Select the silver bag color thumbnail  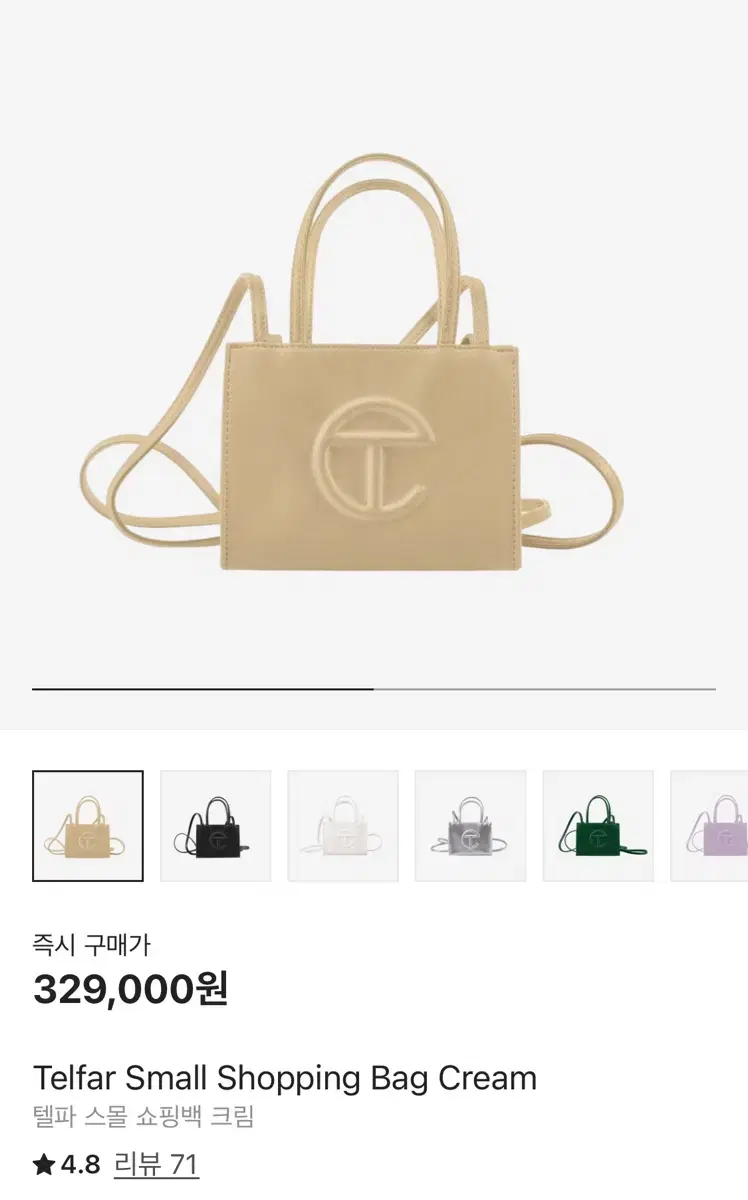click(470, 825)
